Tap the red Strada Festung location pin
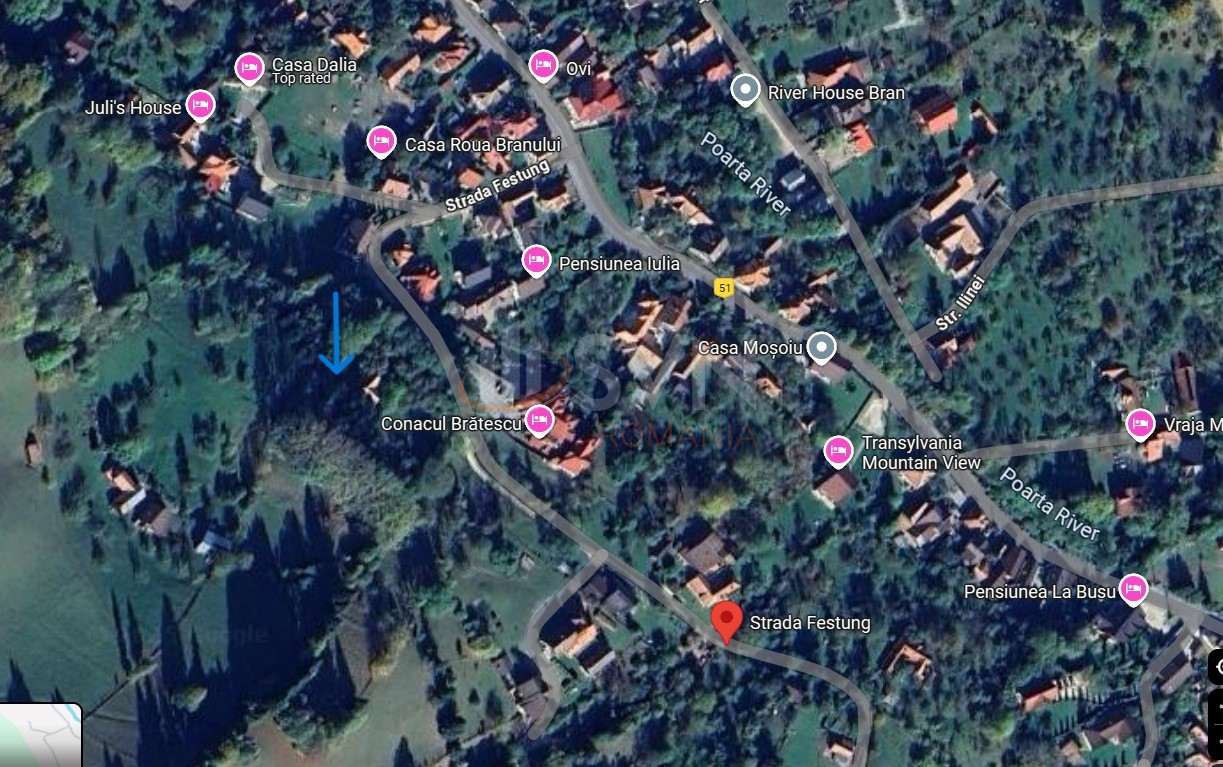The width and height of the screenshot is (1223, 767). tap(727, 620)
